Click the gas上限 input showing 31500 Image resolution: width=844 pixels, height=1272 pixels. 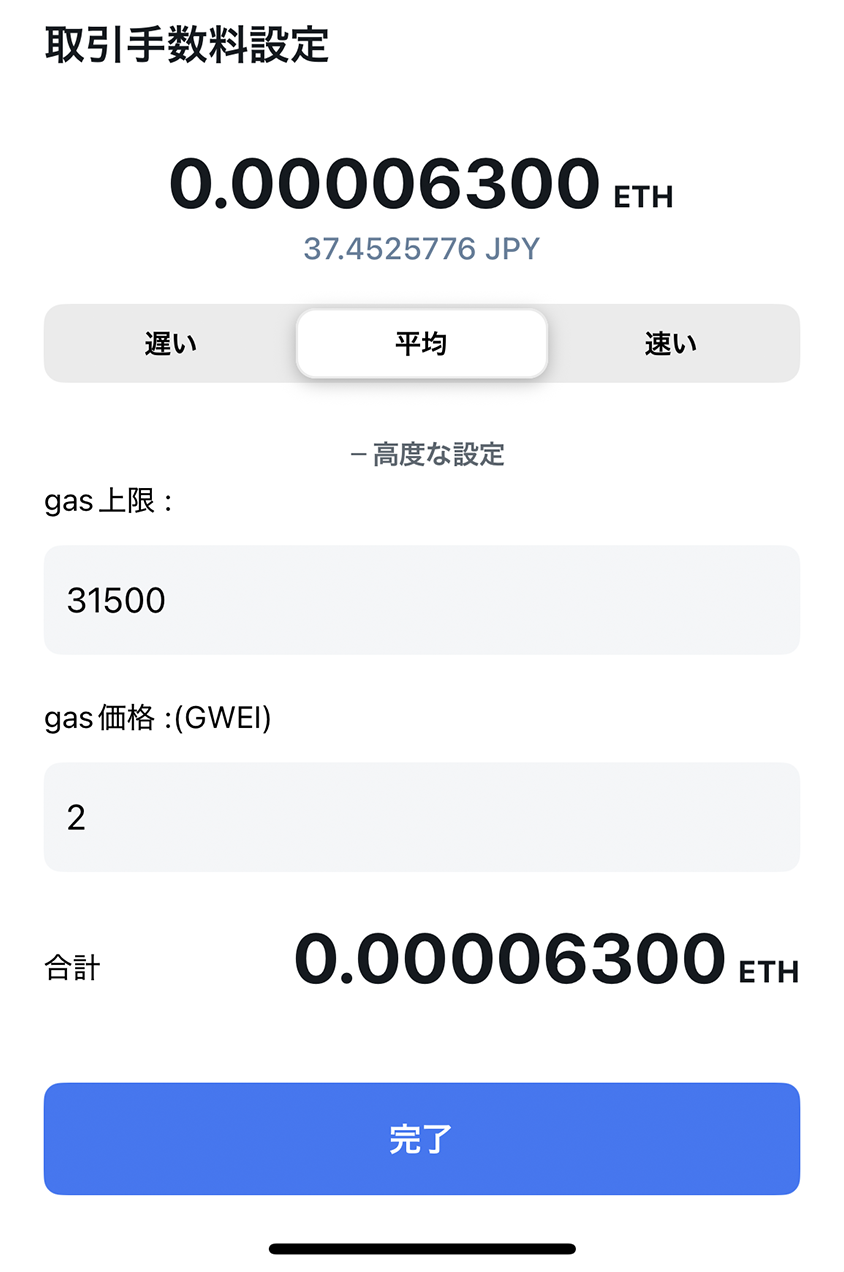[x=421, y=600]
